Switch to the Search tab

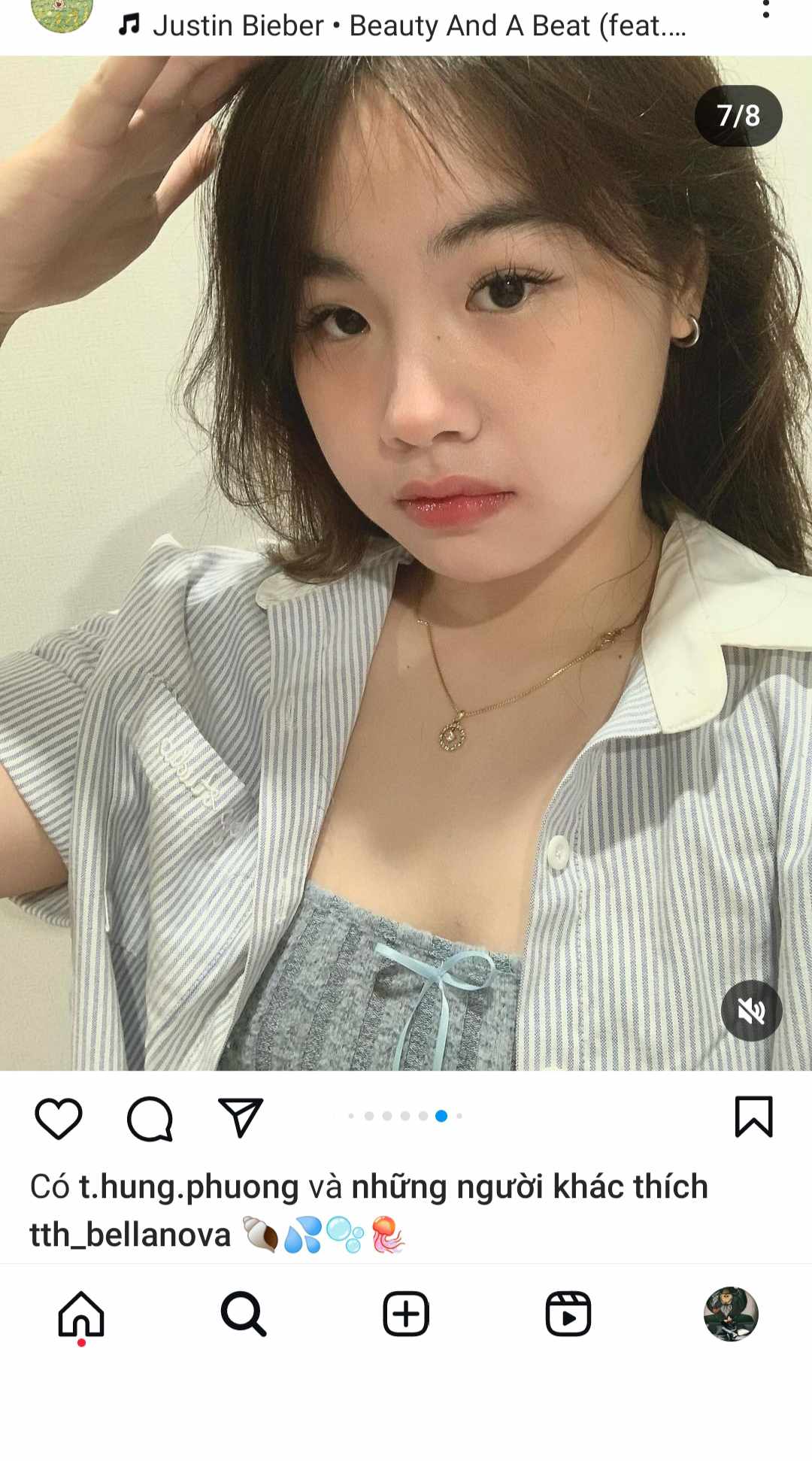[244, 1314]
